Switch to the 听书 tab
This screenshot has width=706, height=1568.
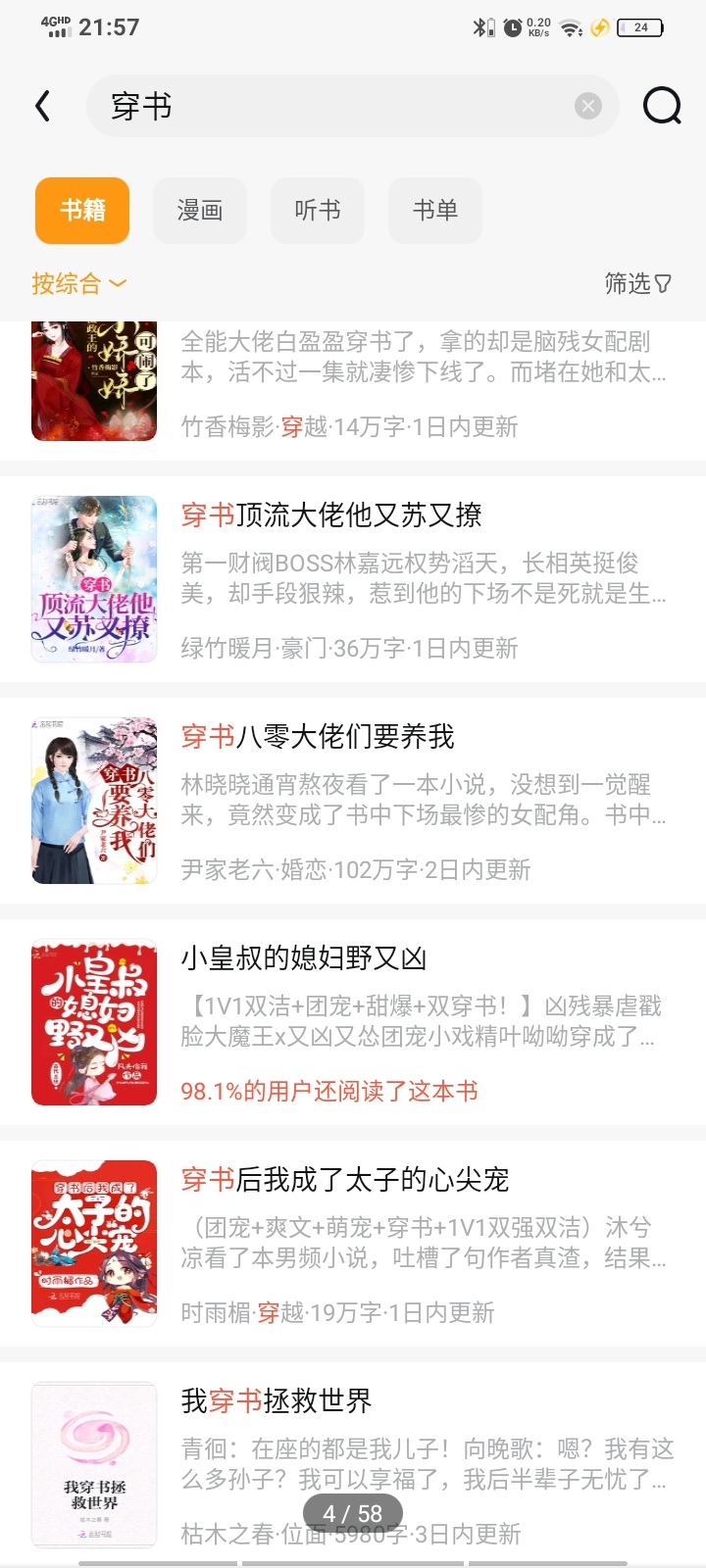click(x=318, y=210)
